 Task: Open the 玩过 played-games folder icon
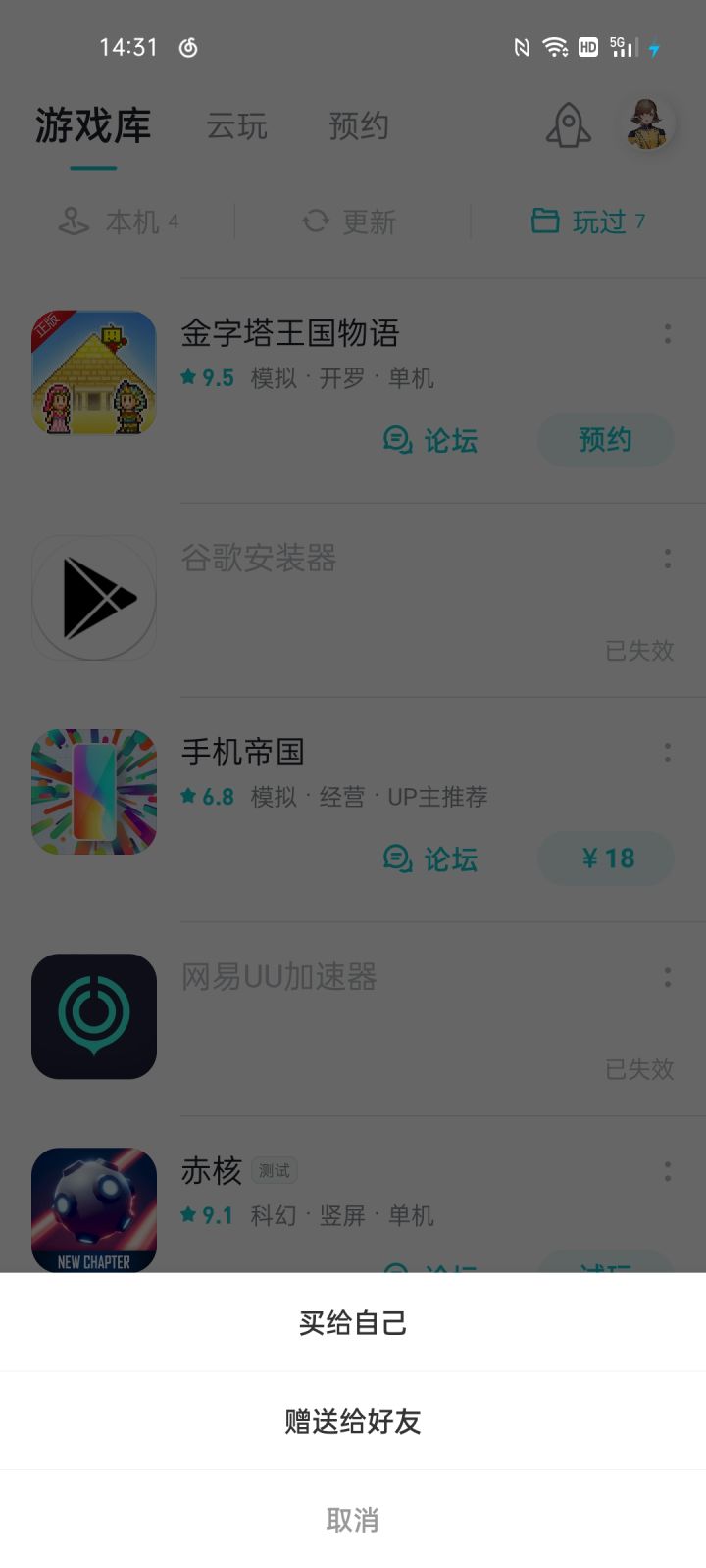coord(546,221)
